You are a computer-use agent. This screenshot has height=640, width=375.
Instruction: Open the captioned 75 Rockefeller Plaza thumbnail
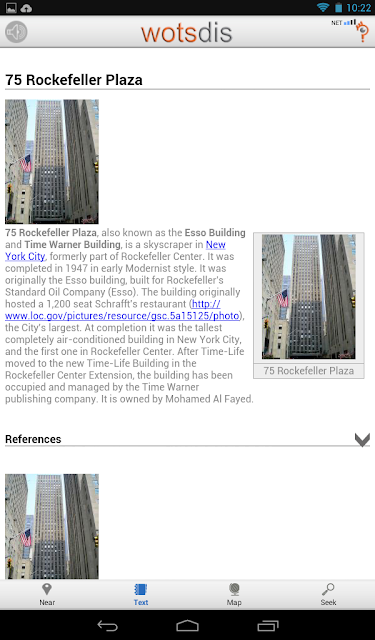click(x=308, y=297)
